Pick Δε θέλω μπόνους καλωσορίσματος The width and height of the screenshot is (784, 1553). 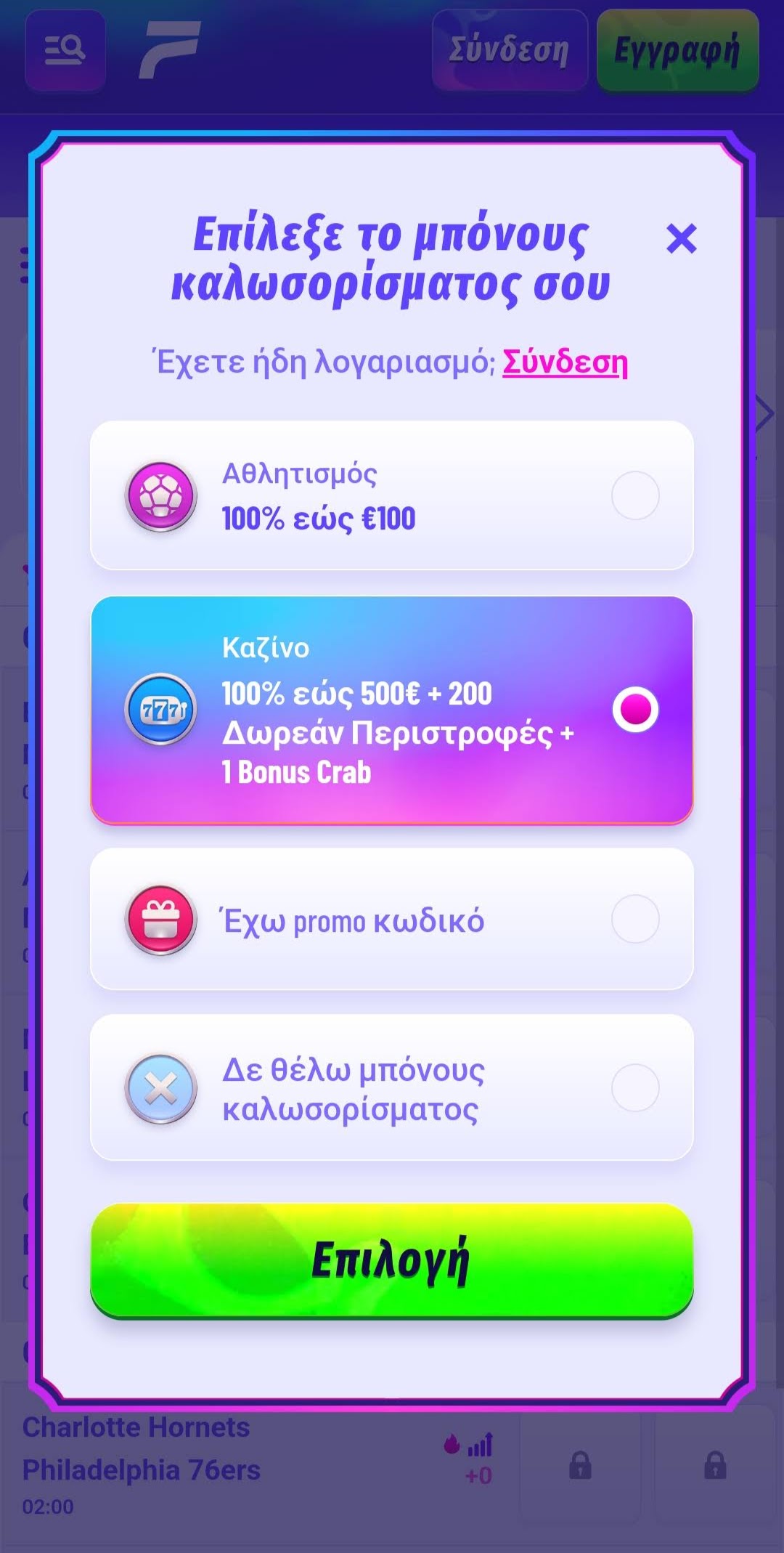pyautogui.click(x=392, y=1087)
